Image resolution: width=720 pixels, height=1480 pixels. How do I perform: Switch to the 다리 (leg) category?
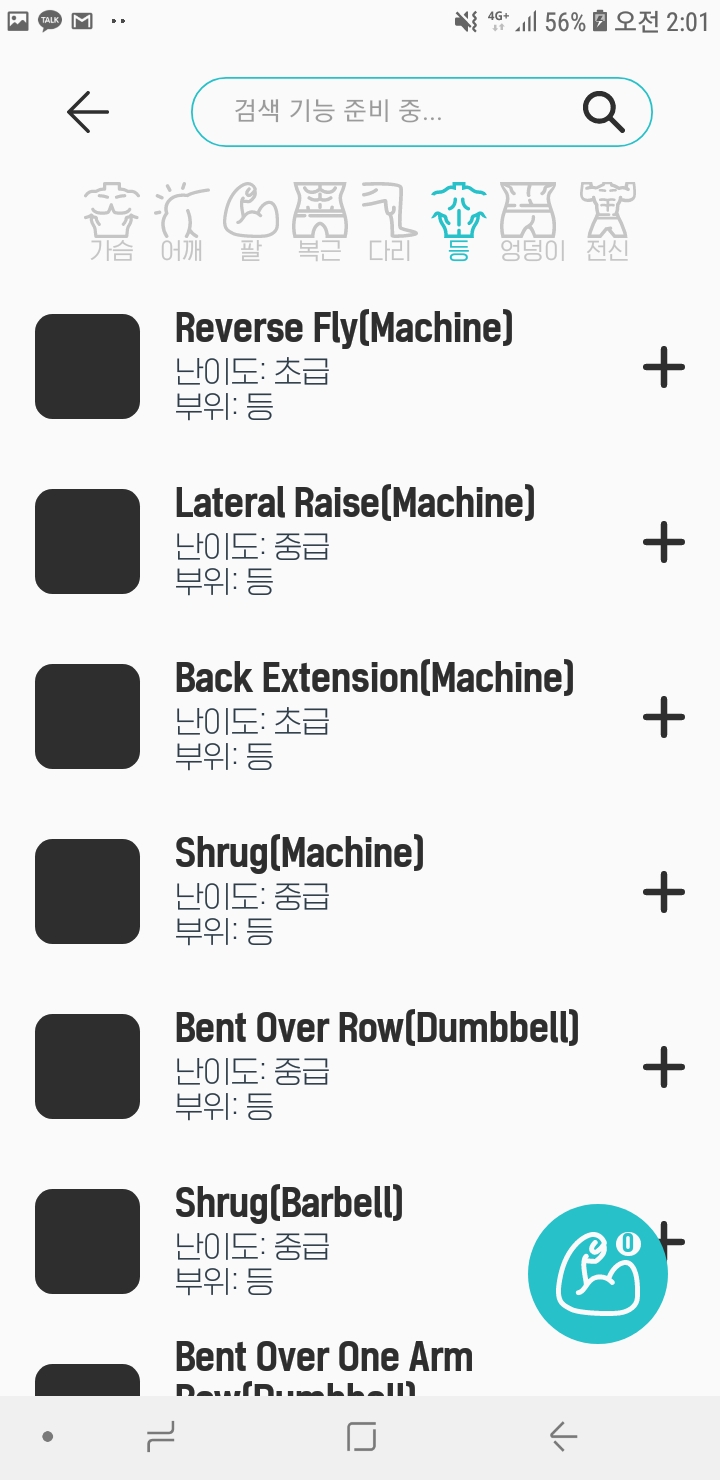coord(390,221)
